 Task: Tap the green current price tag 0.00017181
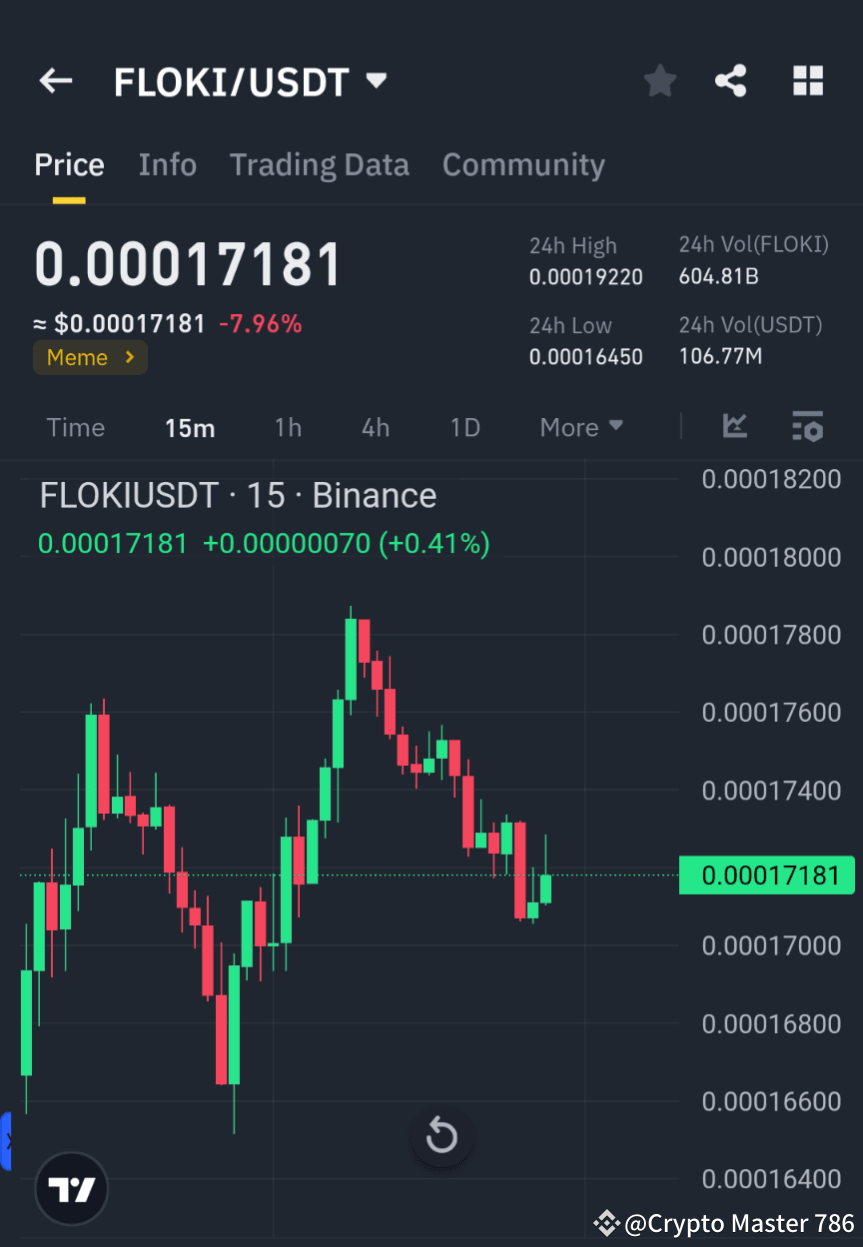pyautogui.click(x=767, y=875)
